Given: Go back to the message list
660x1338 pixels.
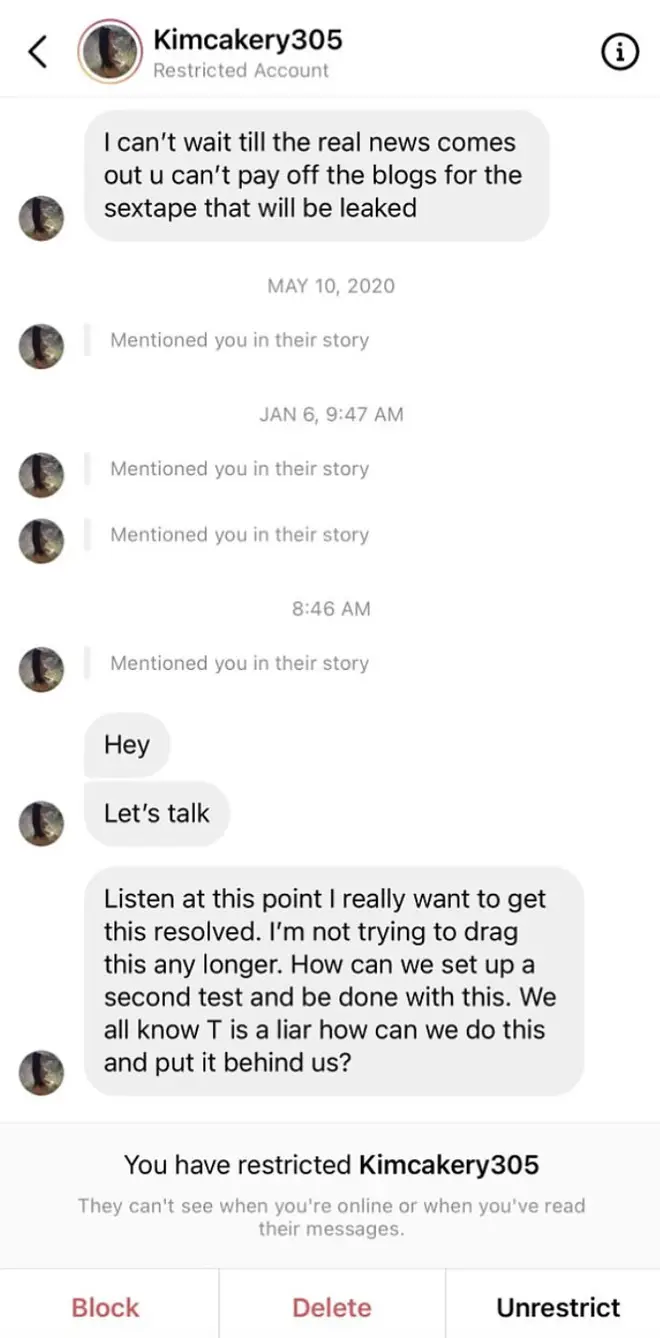Looking at the screenshot, I should tap(37, 53).
